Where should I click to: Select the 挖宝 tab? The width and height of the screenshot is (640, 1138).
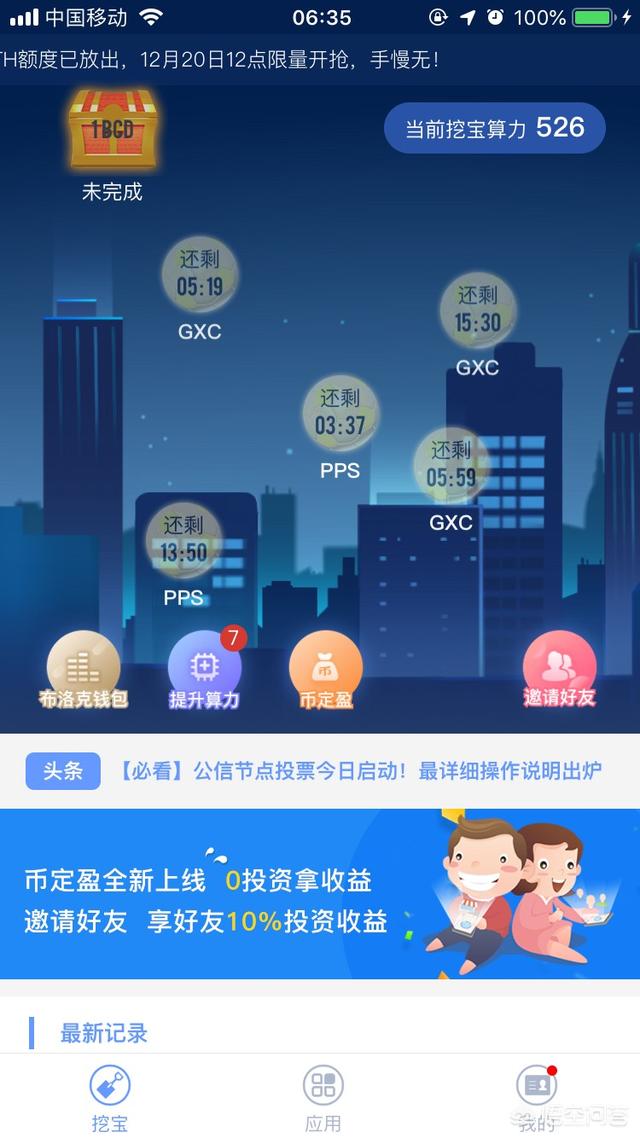(x=109, y=1097)
